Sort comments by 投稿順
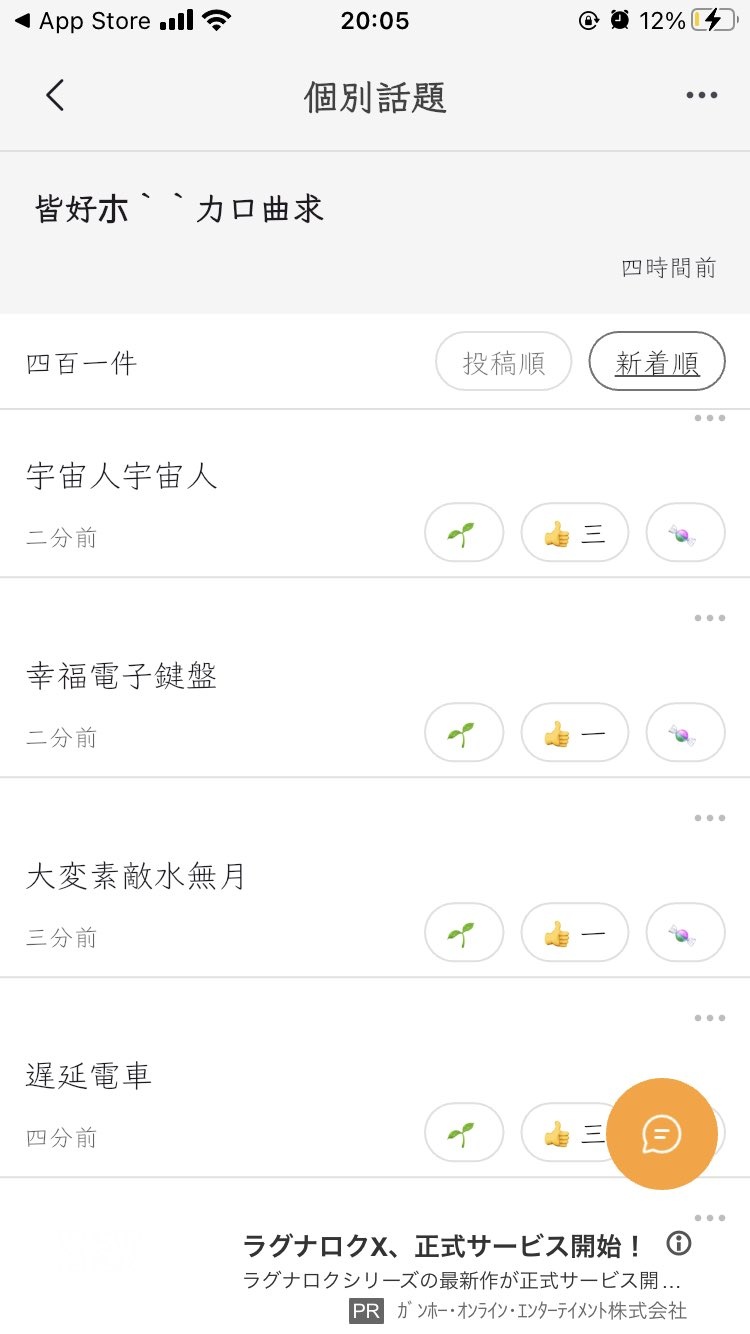 tap(504, 363)
